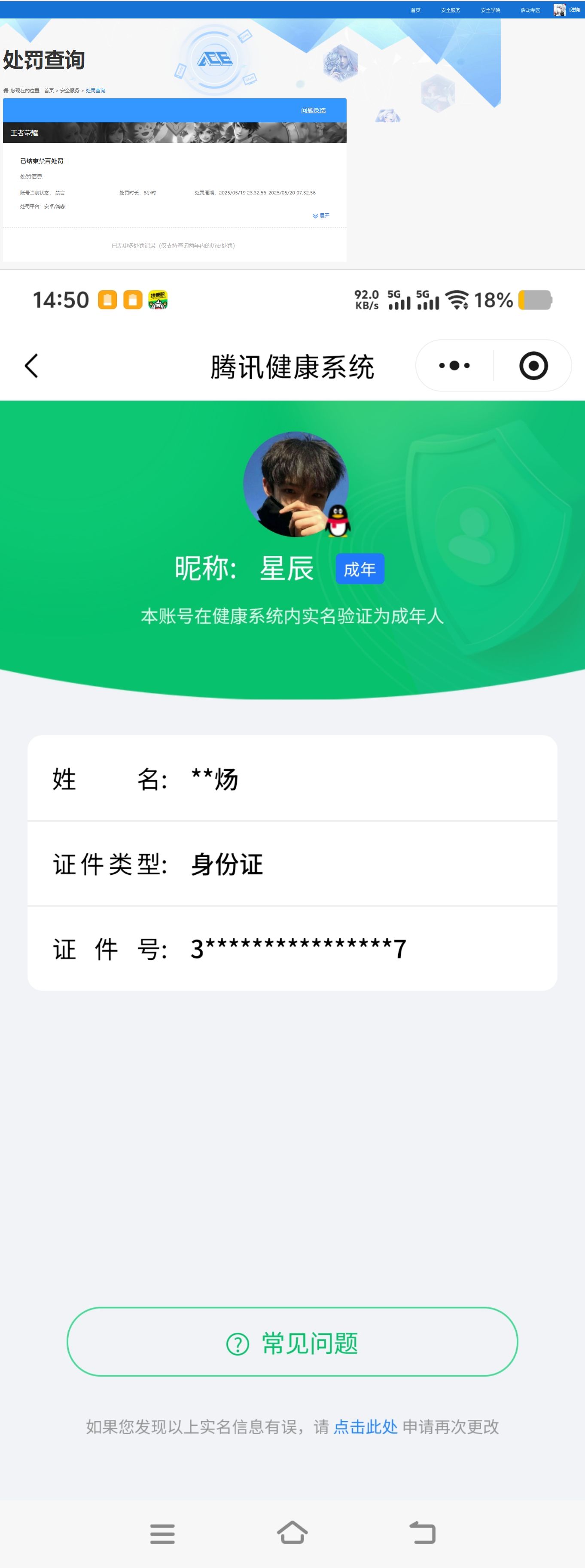Close the mini-program with the circle button
The image size is (585, 1568).
pos(533,366)
